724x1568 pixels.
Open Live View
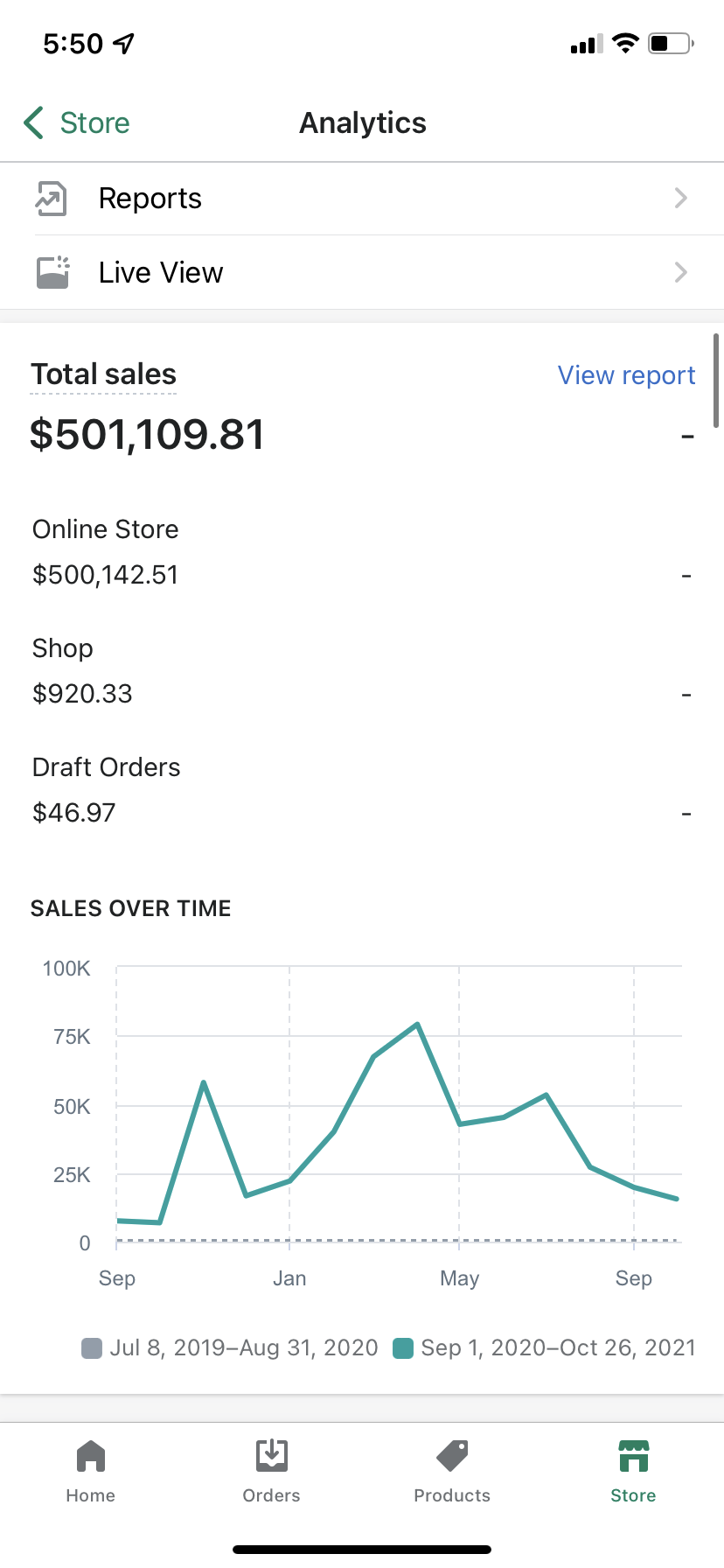click(362, 273)
